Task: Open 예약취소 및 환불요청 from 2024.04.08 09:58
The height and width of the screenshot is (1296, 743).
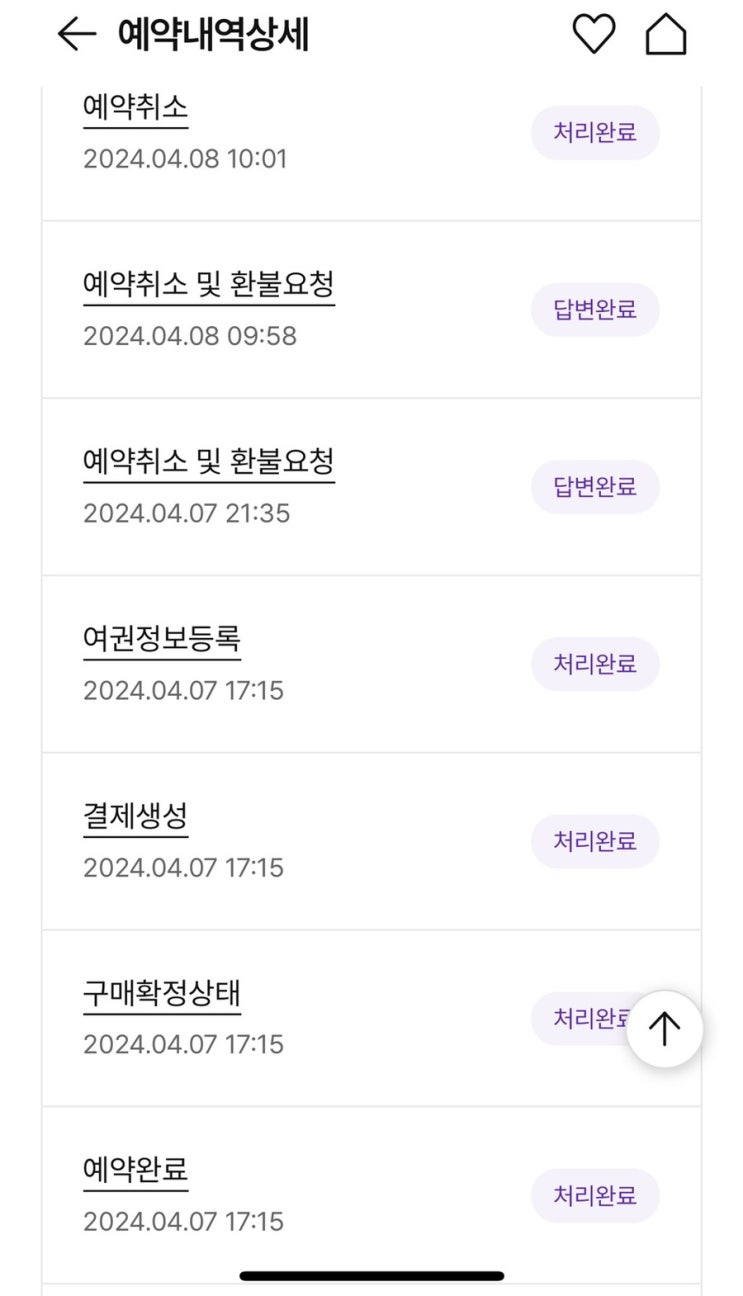Action: 208,285
